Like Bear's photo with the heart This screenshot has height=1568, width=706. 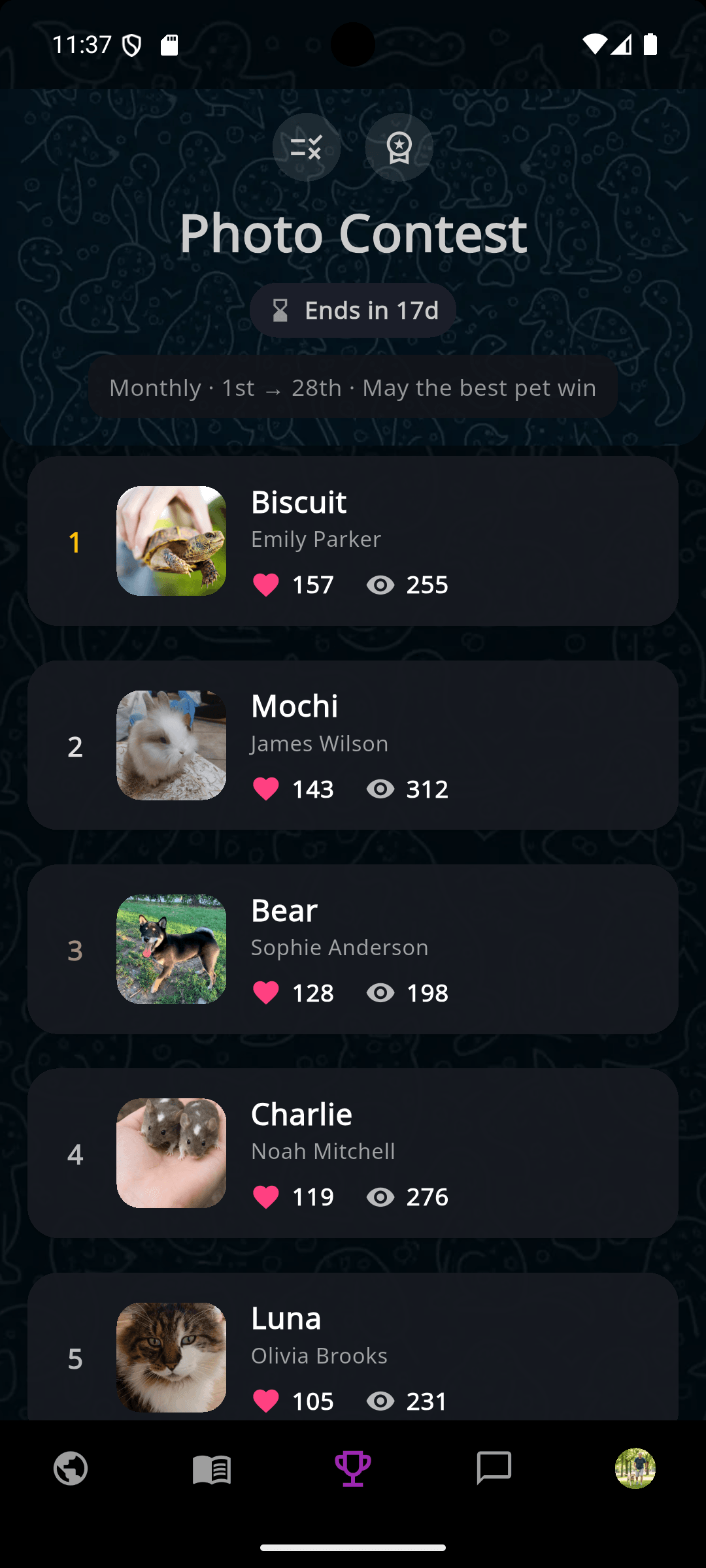pyautogui.click(x=266, y=993)
